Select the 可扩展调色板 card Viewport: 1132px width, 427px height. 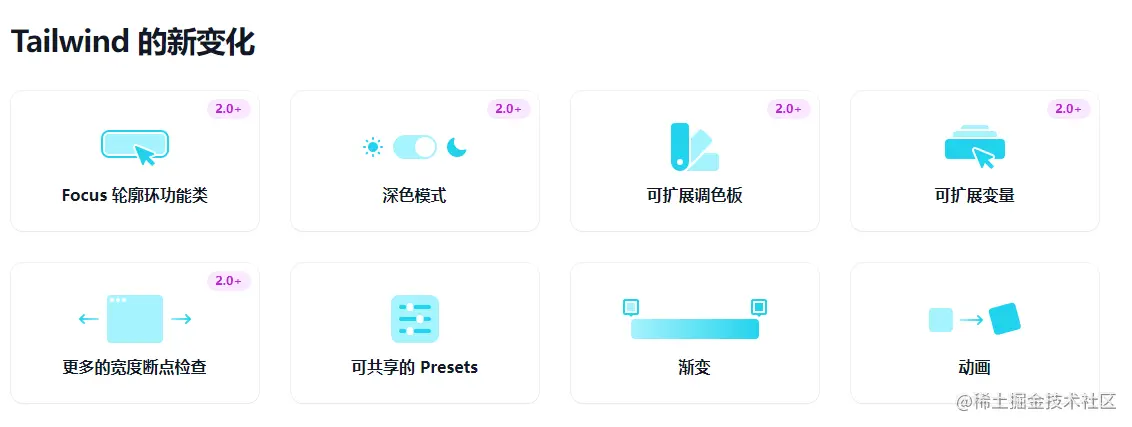(694, 162)
